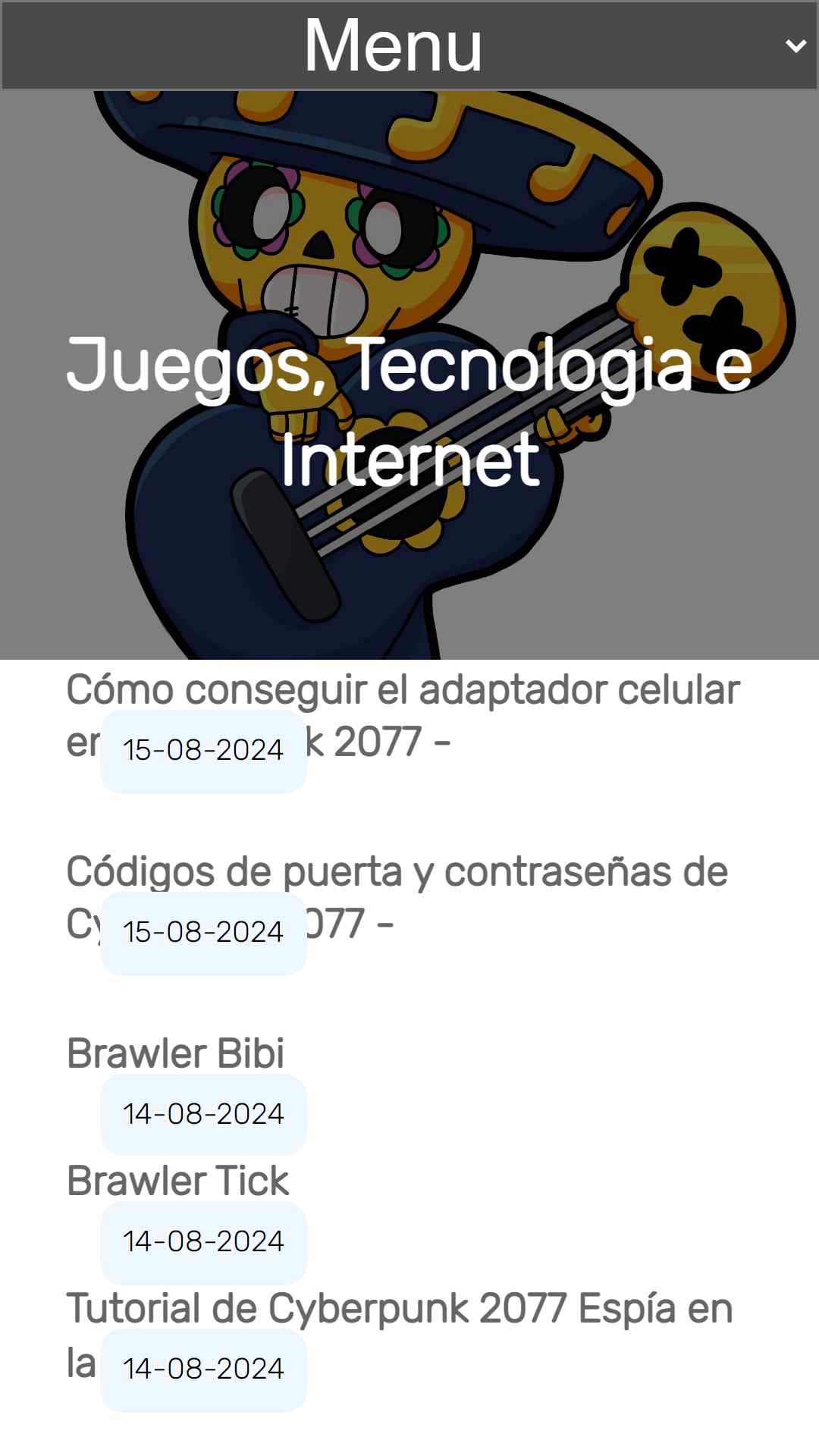The image size is (819, 1456).
Task: Expand the Menu dropdown
Action: 409,45
